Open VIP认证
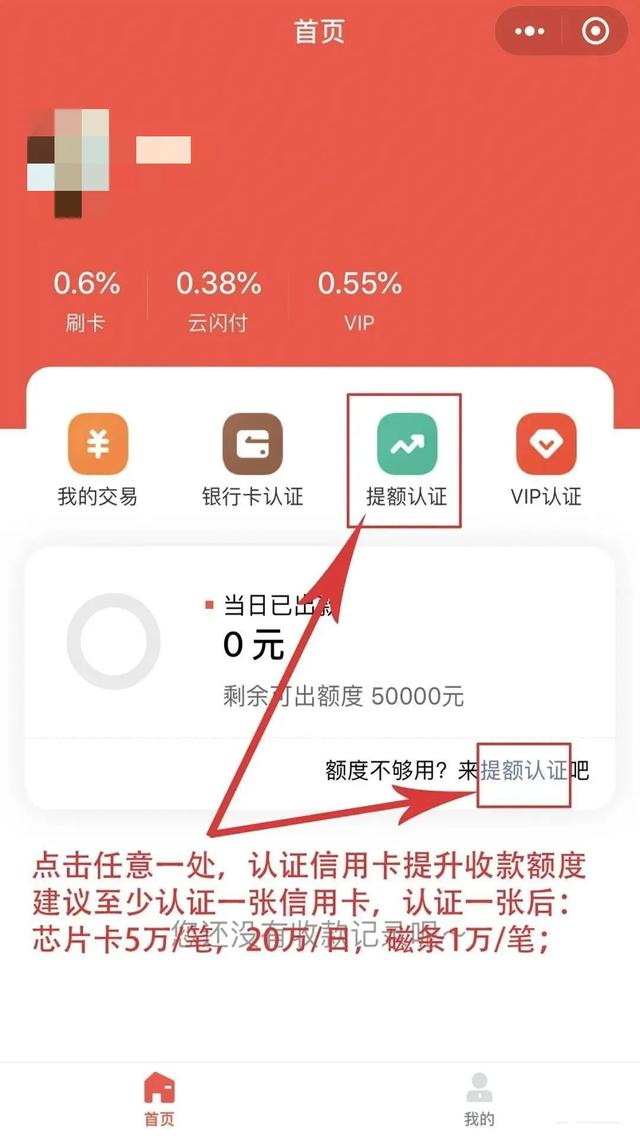This screenshot has width=640, height=1138. click(546, 460)
